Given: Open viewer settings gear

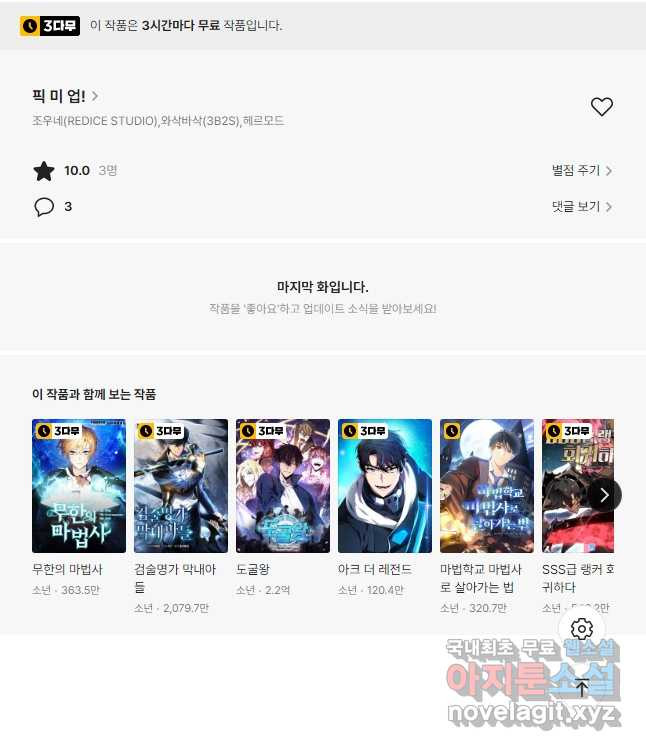Looking at the screenshot, I should point(582,629).
